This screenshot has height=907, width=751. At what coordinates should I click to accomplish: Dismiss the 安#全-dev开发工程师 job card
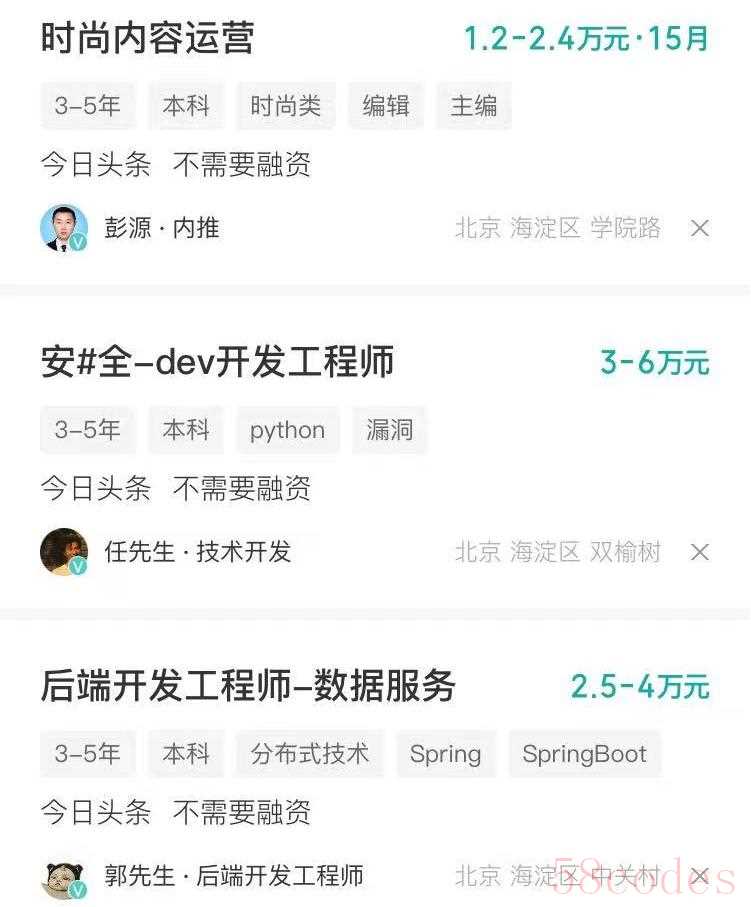click(700, 552)
